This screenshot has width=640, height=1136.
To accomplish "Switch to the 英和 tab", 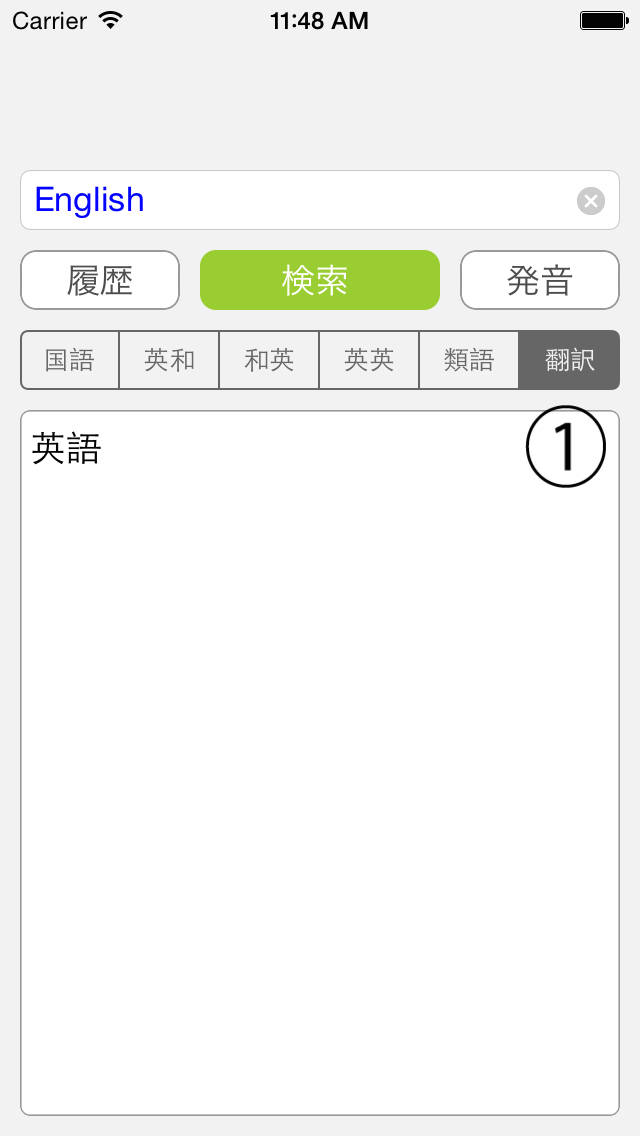I will 169,360.
